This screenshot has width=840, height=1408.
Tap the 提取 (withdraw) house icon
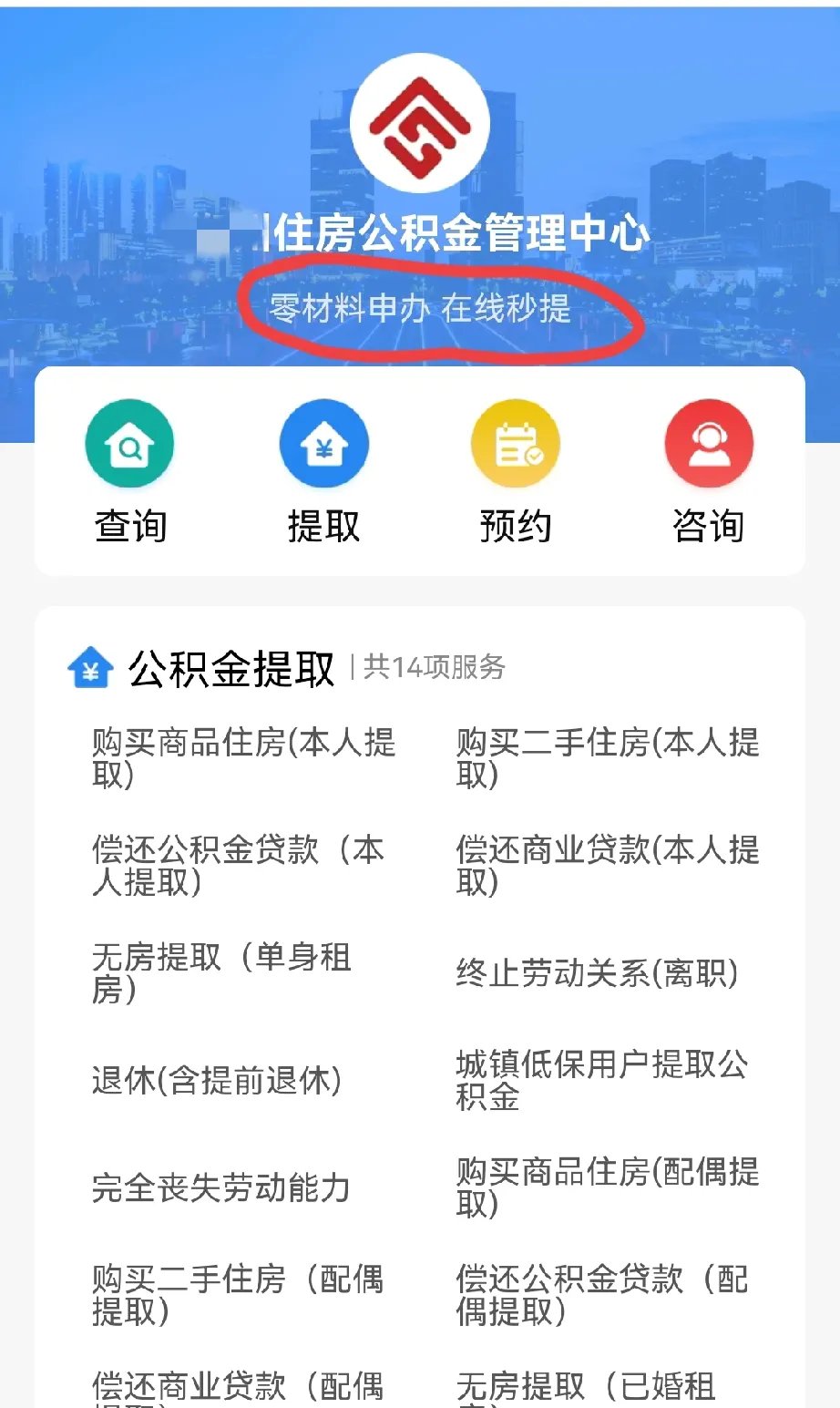point(324,443)
